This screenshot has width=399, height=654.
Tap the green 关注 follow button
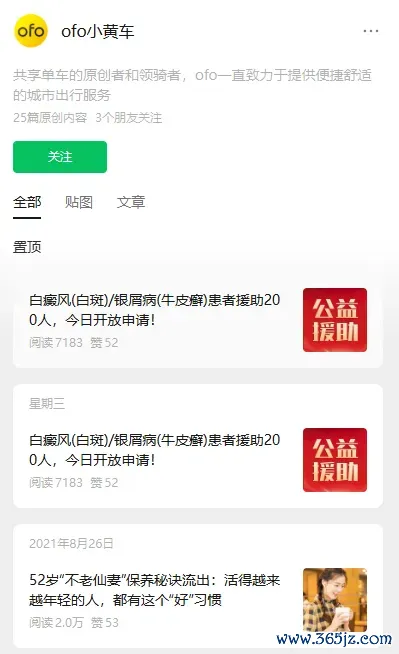(x=60, y=157)
